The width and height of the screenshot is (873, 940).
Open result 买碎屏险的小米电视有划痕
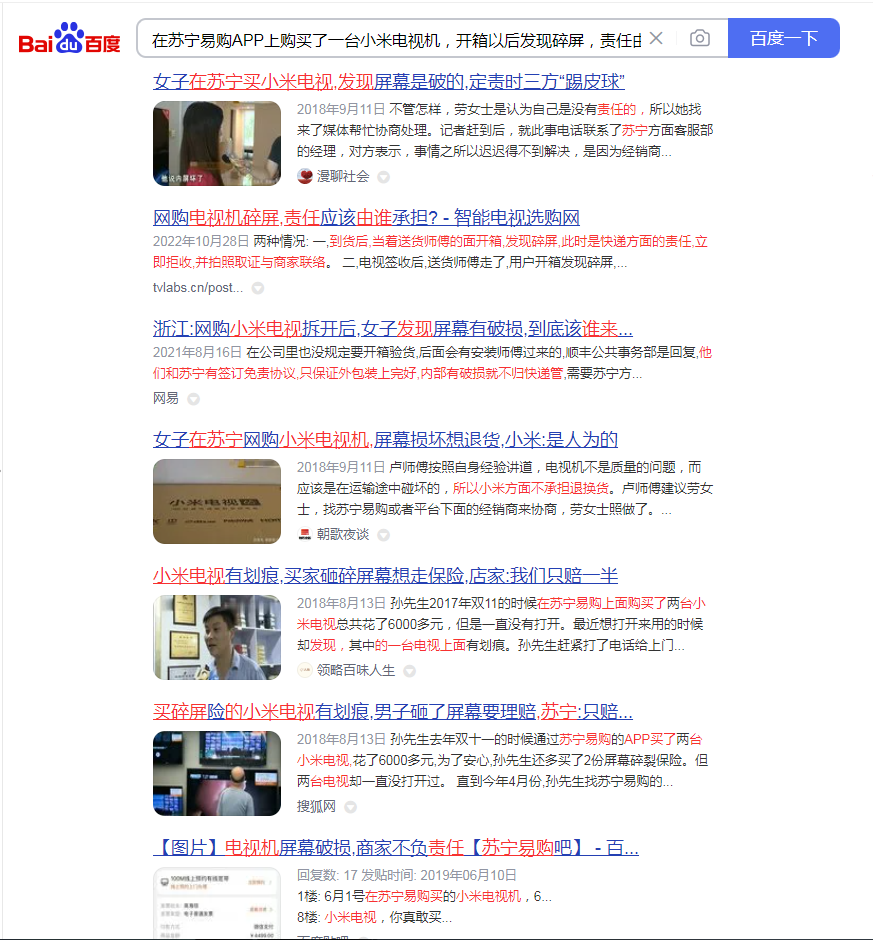[392, 712]
